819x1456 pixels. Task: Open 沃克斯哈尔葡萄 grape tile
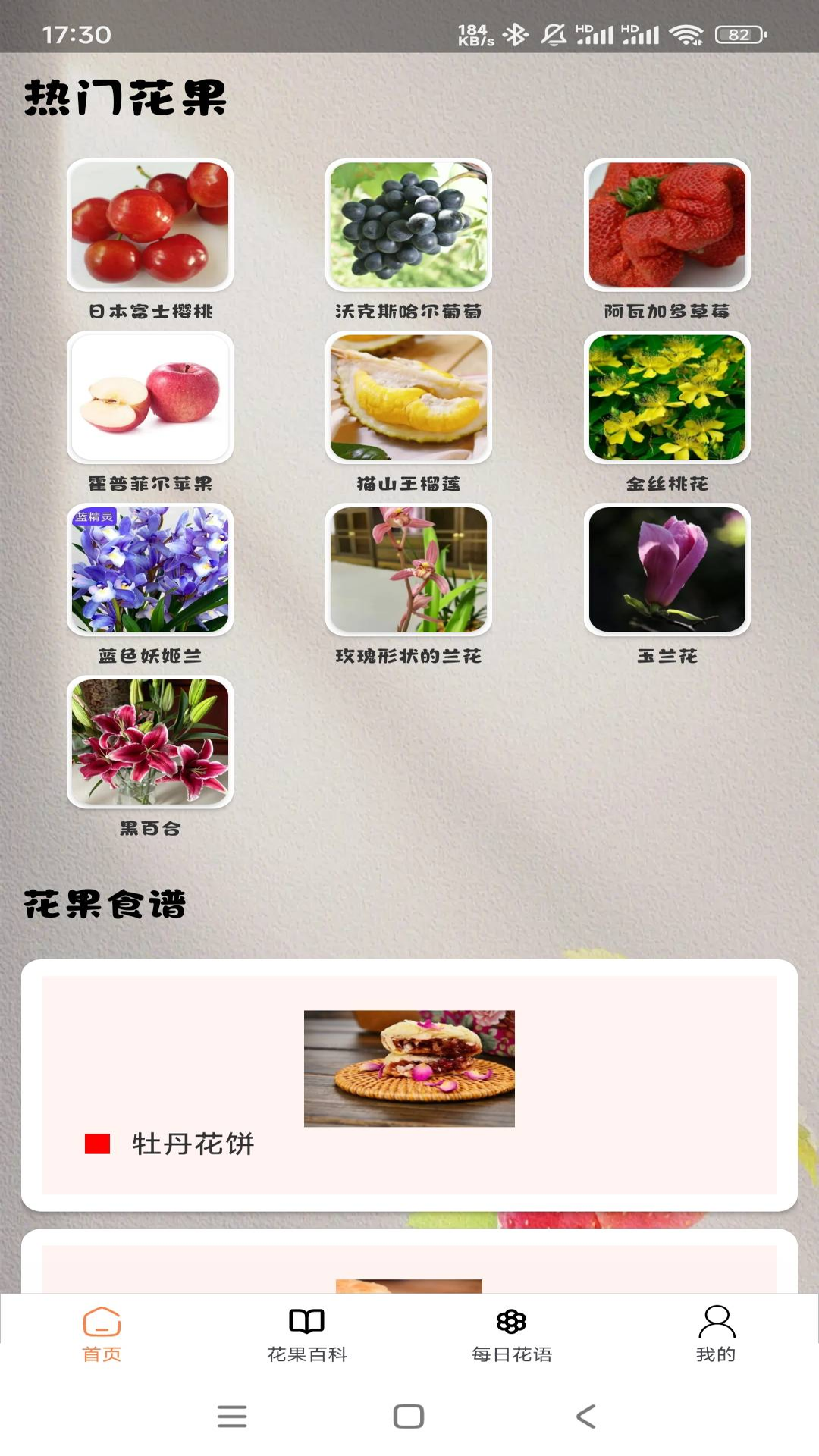coord(409,225)
